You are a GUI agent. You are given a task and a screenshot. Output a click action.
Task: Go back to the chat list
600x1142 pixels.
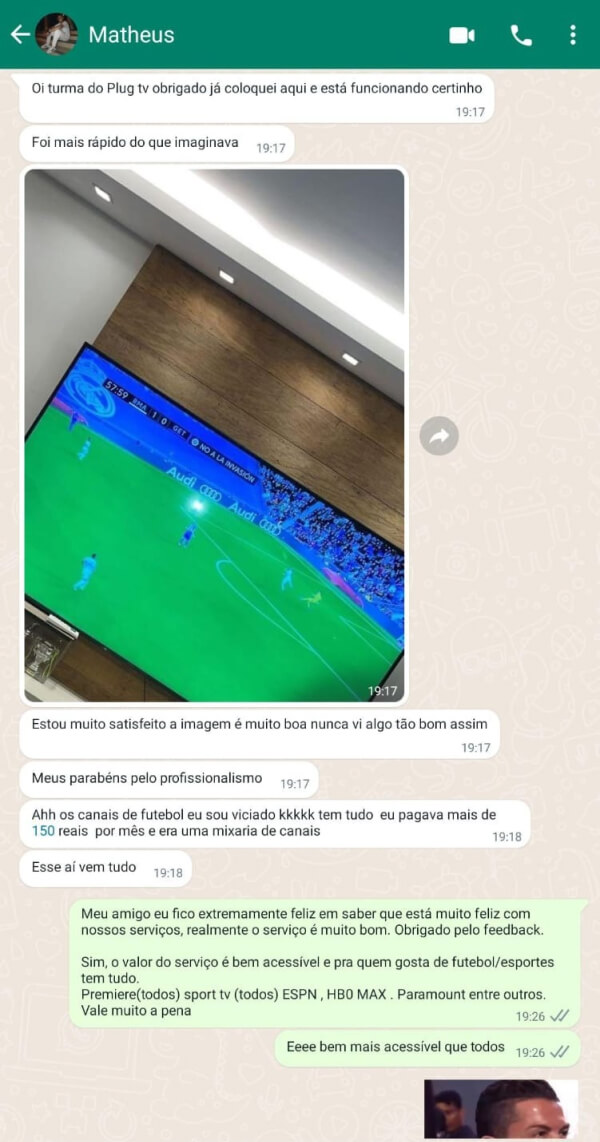[19, 35]
